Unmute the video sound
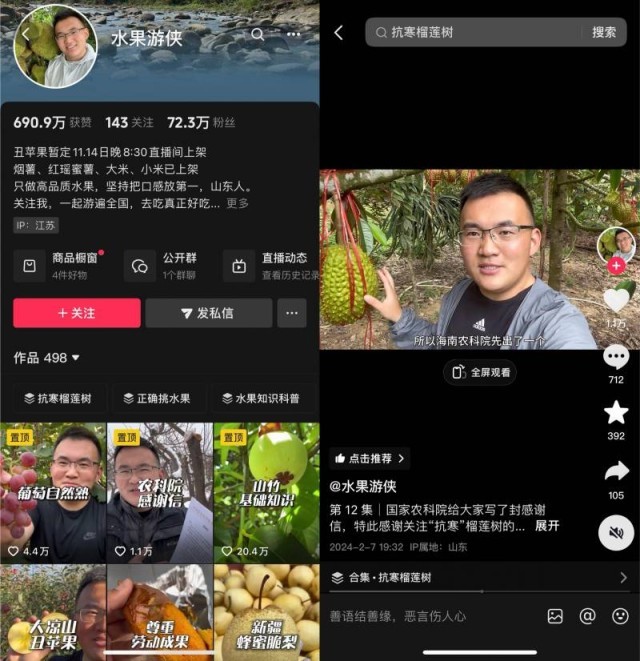Screen dimensions: 640x661 [616, 532]
